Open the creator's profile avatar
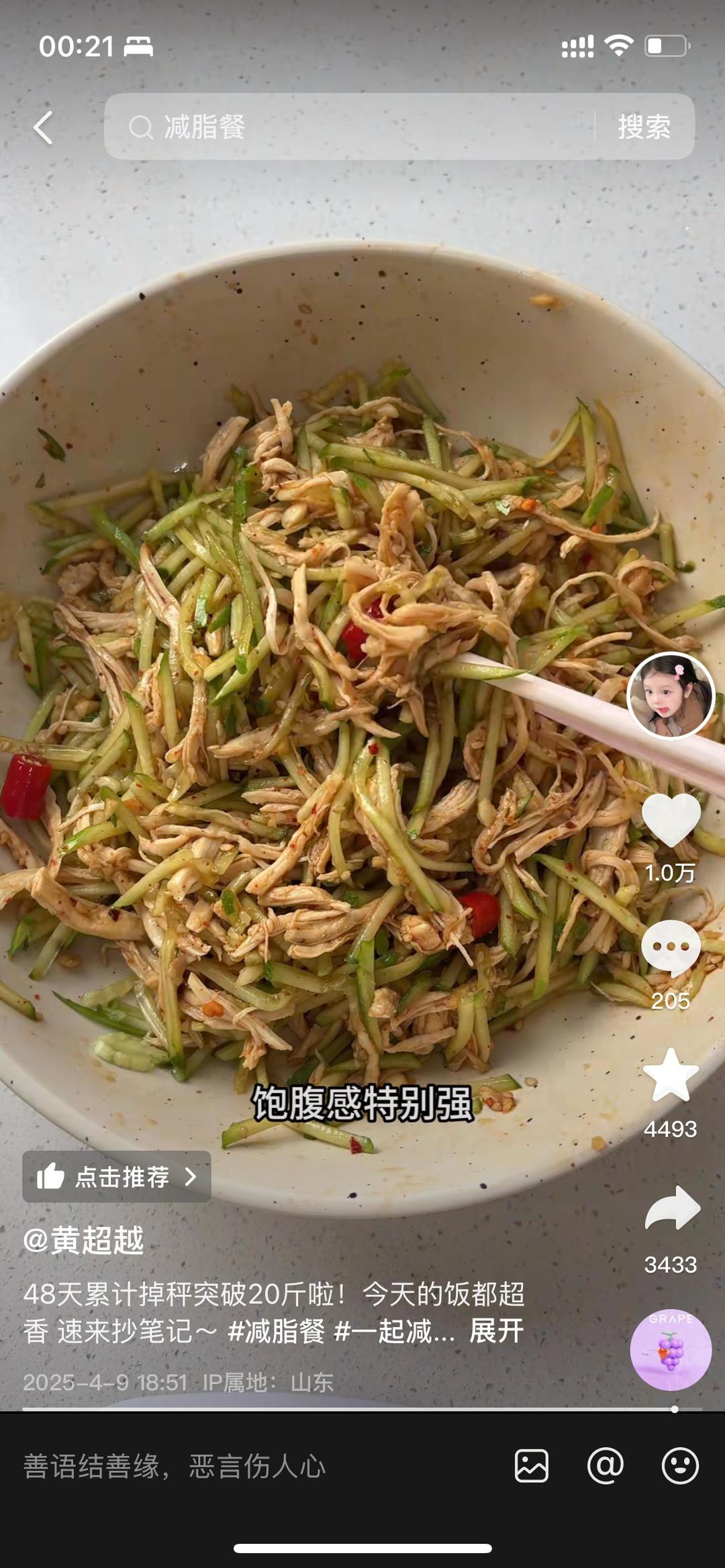 [670, 696]
